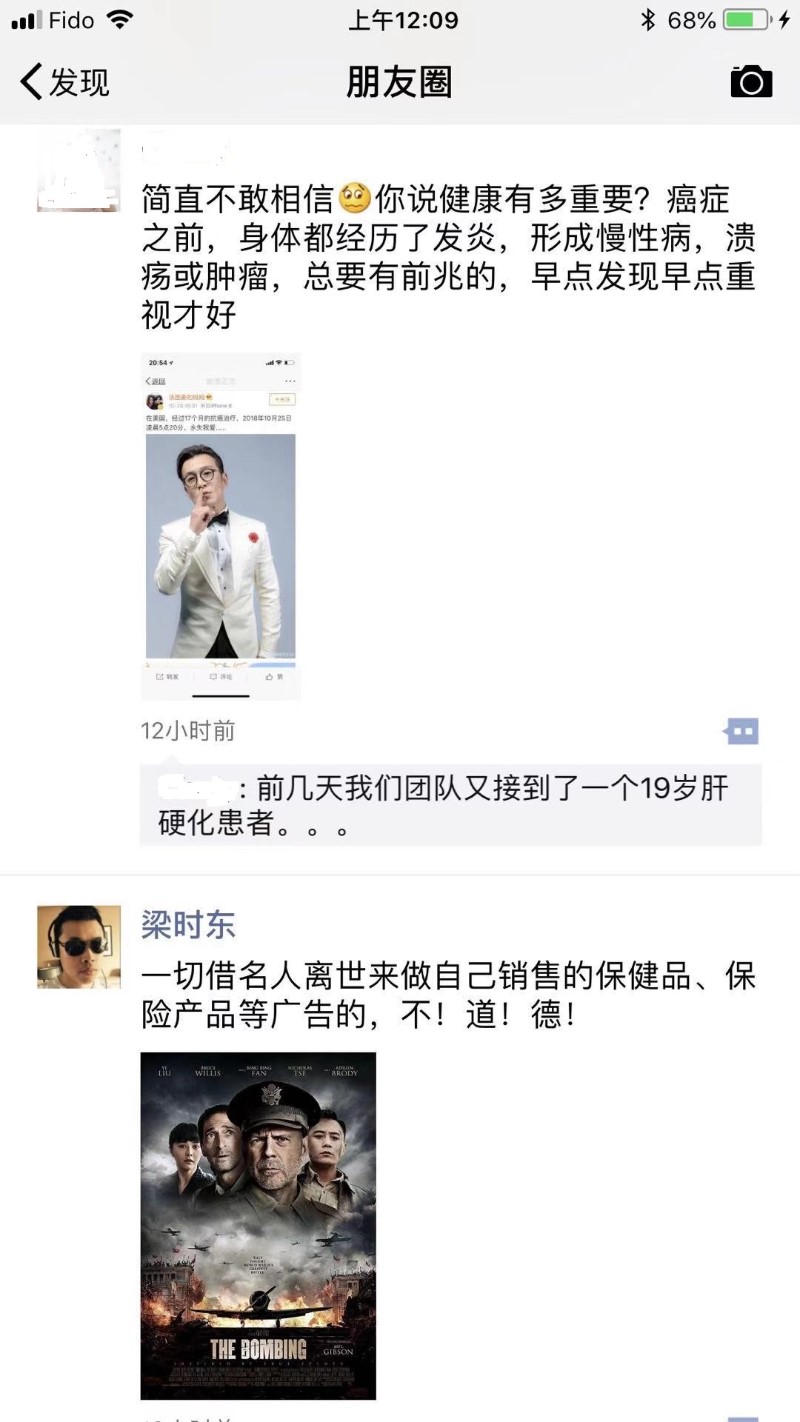Reply to the comment about 19岁肝硬化患者
This screenshot has width=800, height=1422.
point(450,806)
